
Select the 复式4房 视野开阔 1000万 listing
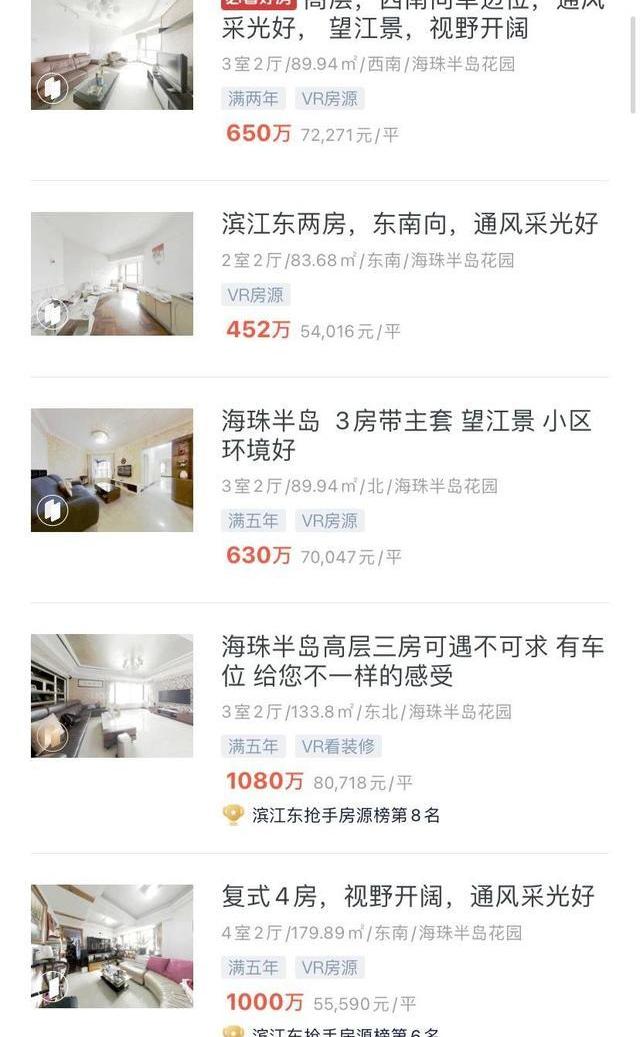[408, 896]
